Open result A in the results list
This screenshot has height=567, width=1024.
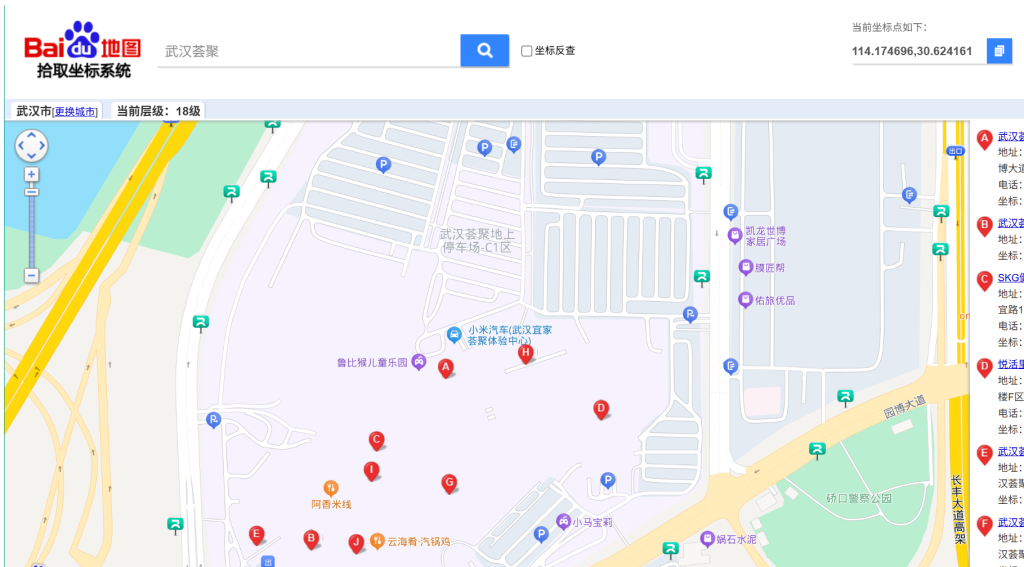click(x=1010, y=136)
